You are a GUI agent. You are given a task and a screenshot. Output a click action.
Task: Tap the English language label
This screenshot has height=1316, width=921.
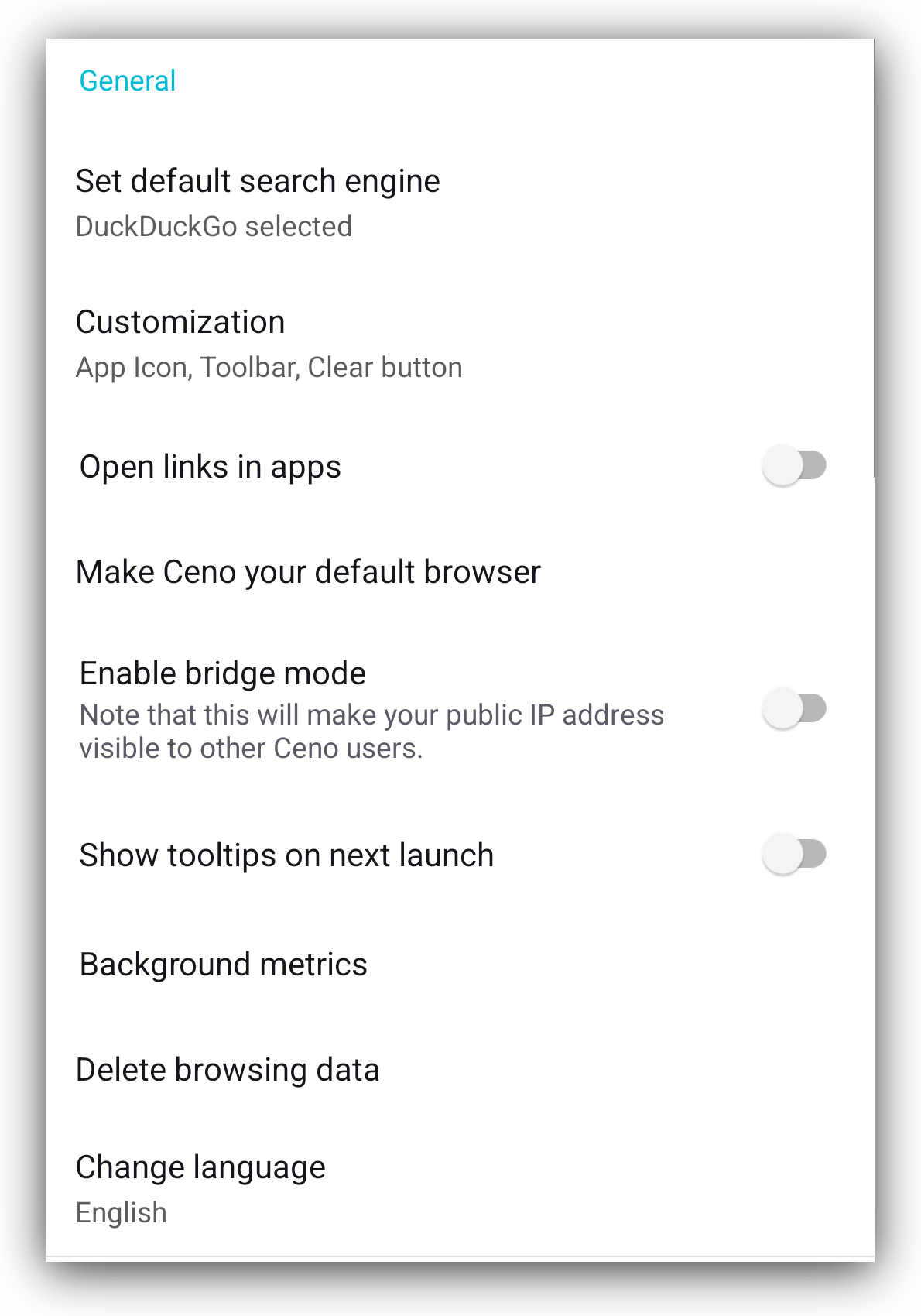121,1212
